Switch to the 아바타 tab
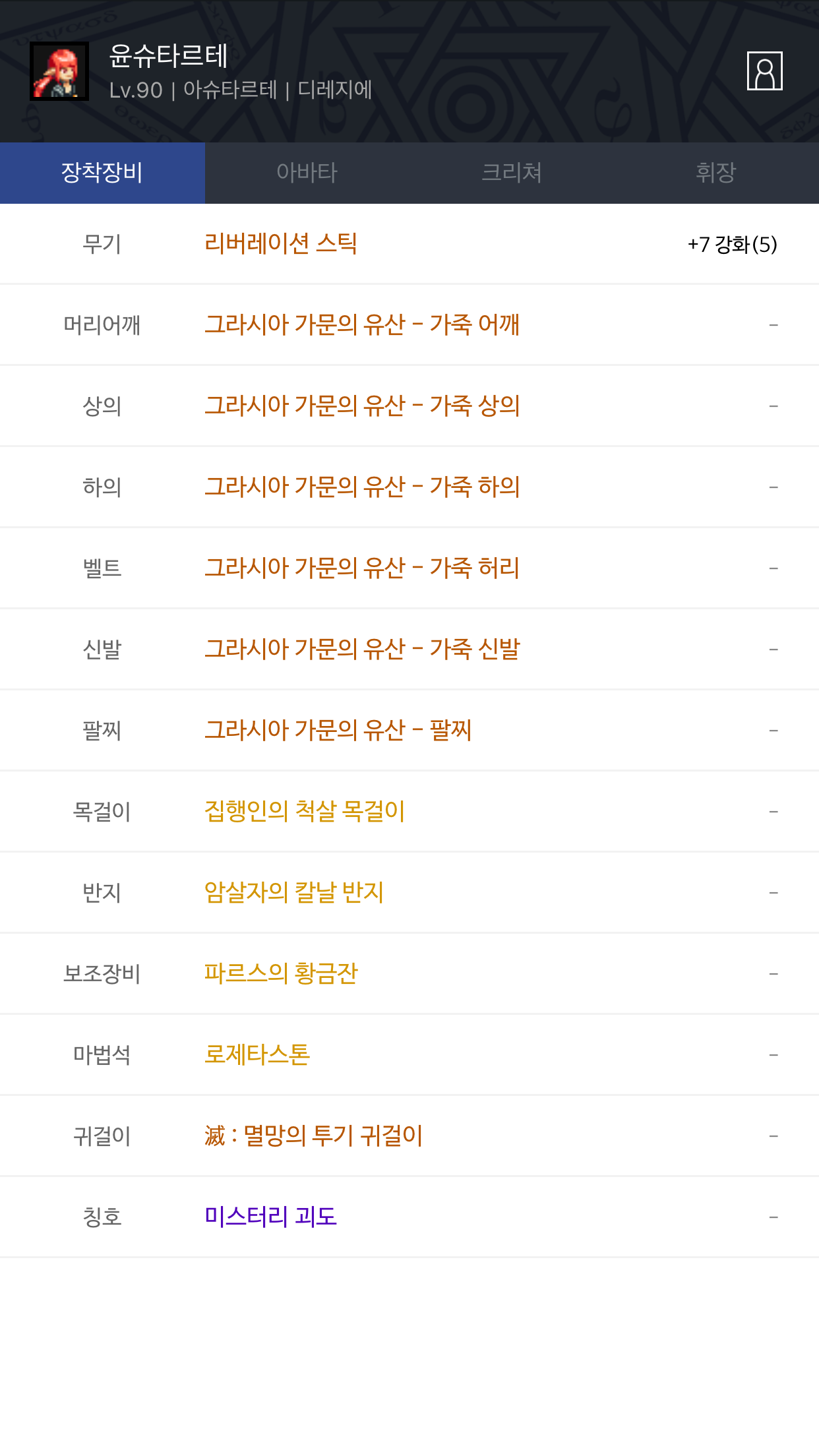Image resolution: width=819 pixels, height=1456 pixels. (x=307, y=173)
